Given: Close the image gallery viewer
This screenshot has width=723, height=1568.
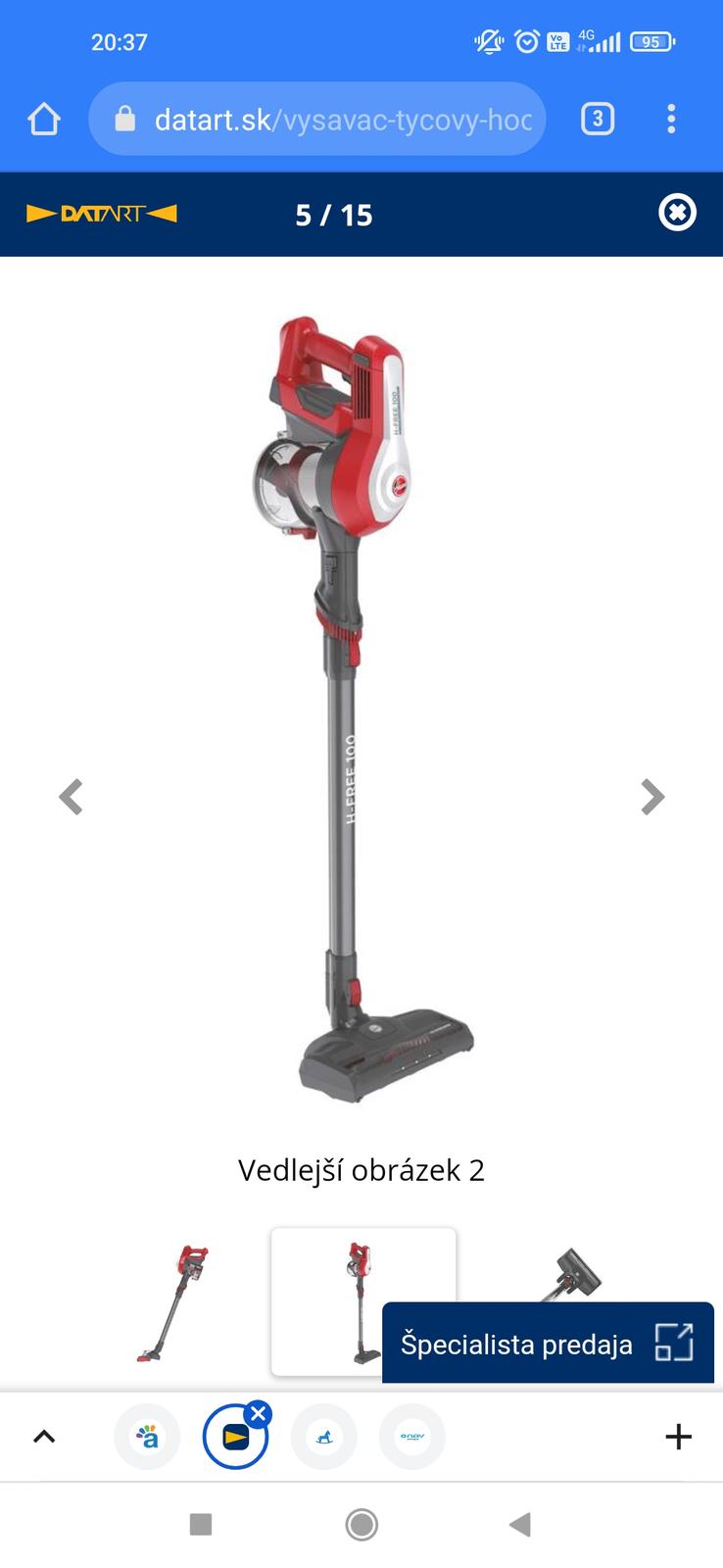Looking at the screenshot, I should coord(677,213).
